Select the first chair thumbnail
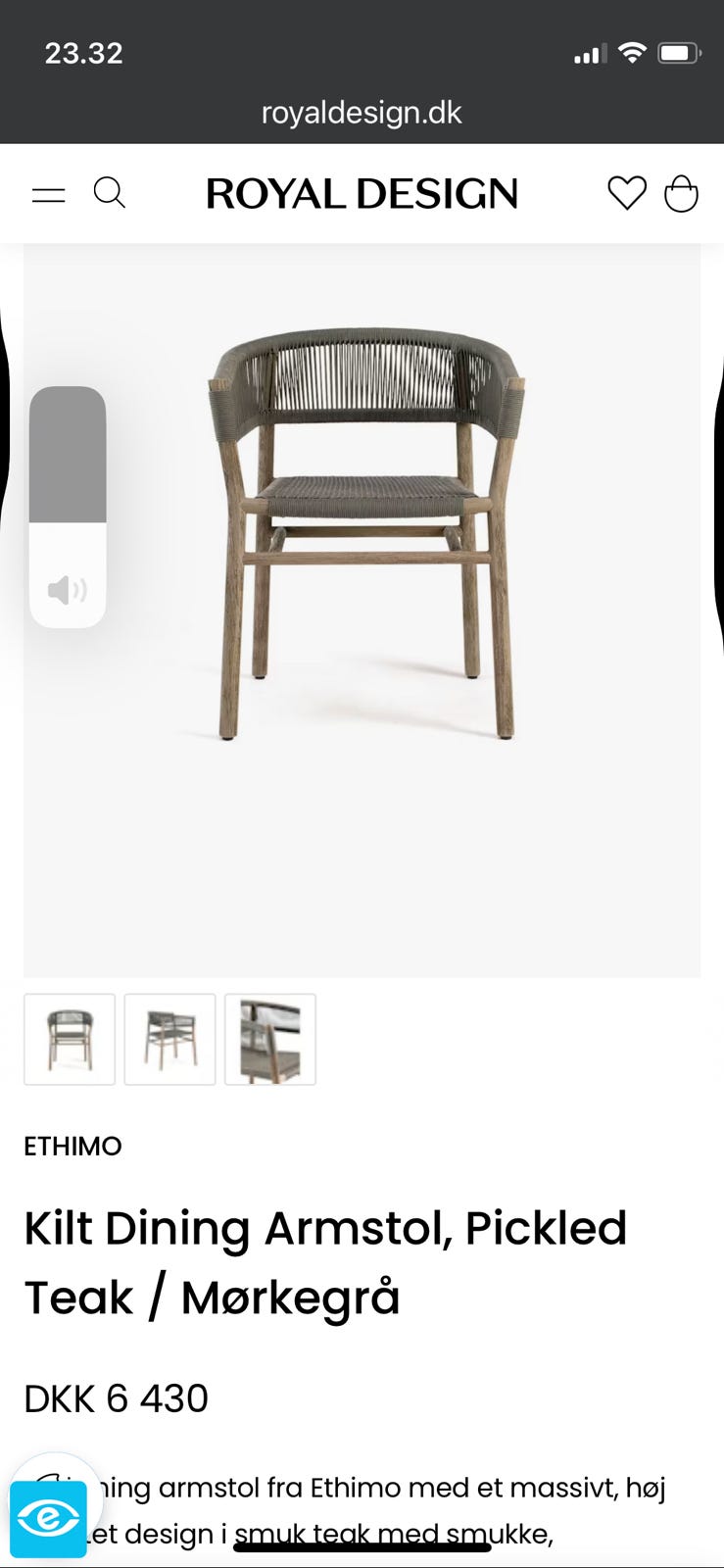Viewport: 724px width, 1568px height. (70, 1040)
